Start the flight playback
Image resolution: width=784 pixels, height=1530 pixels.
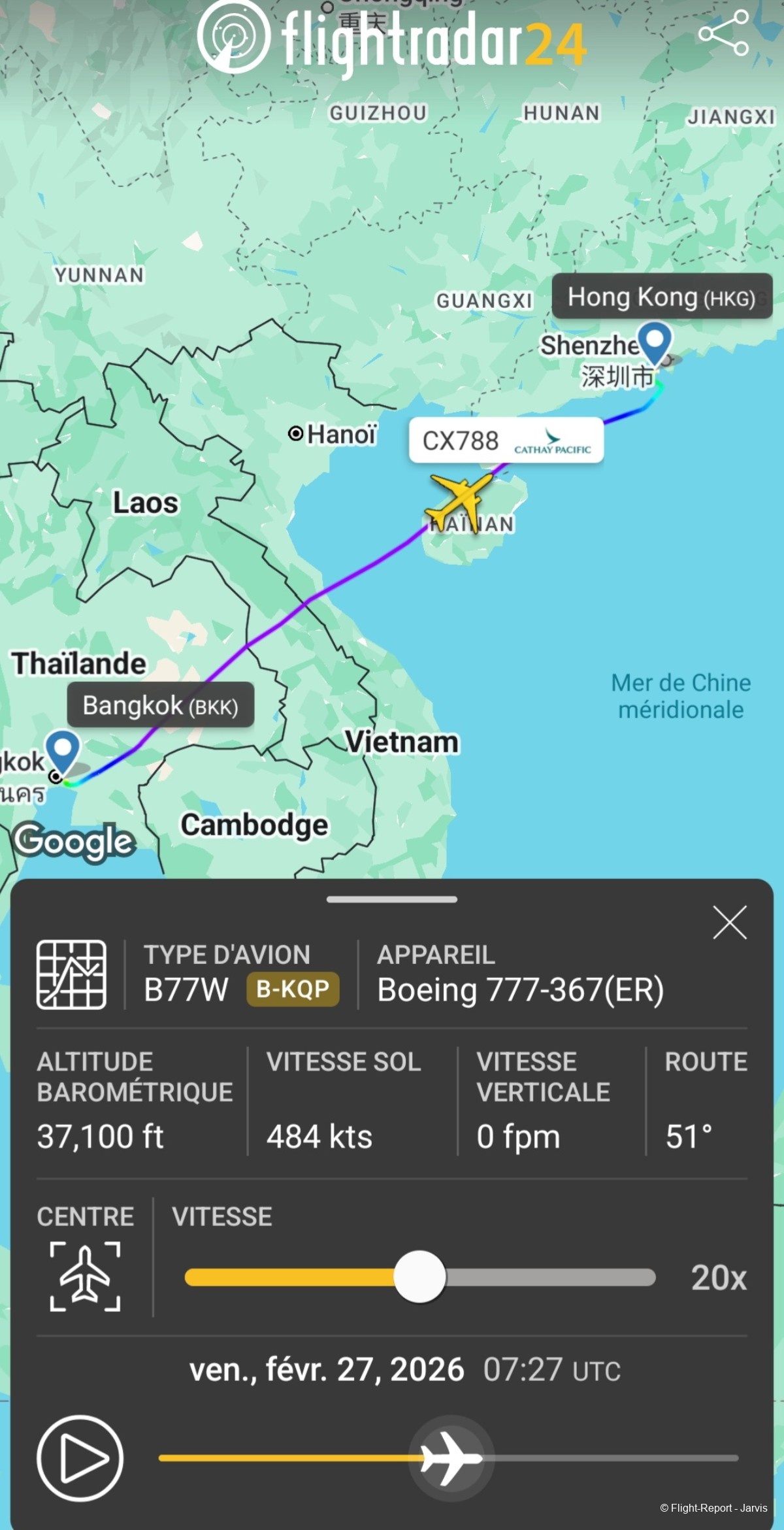point(80,1457)
